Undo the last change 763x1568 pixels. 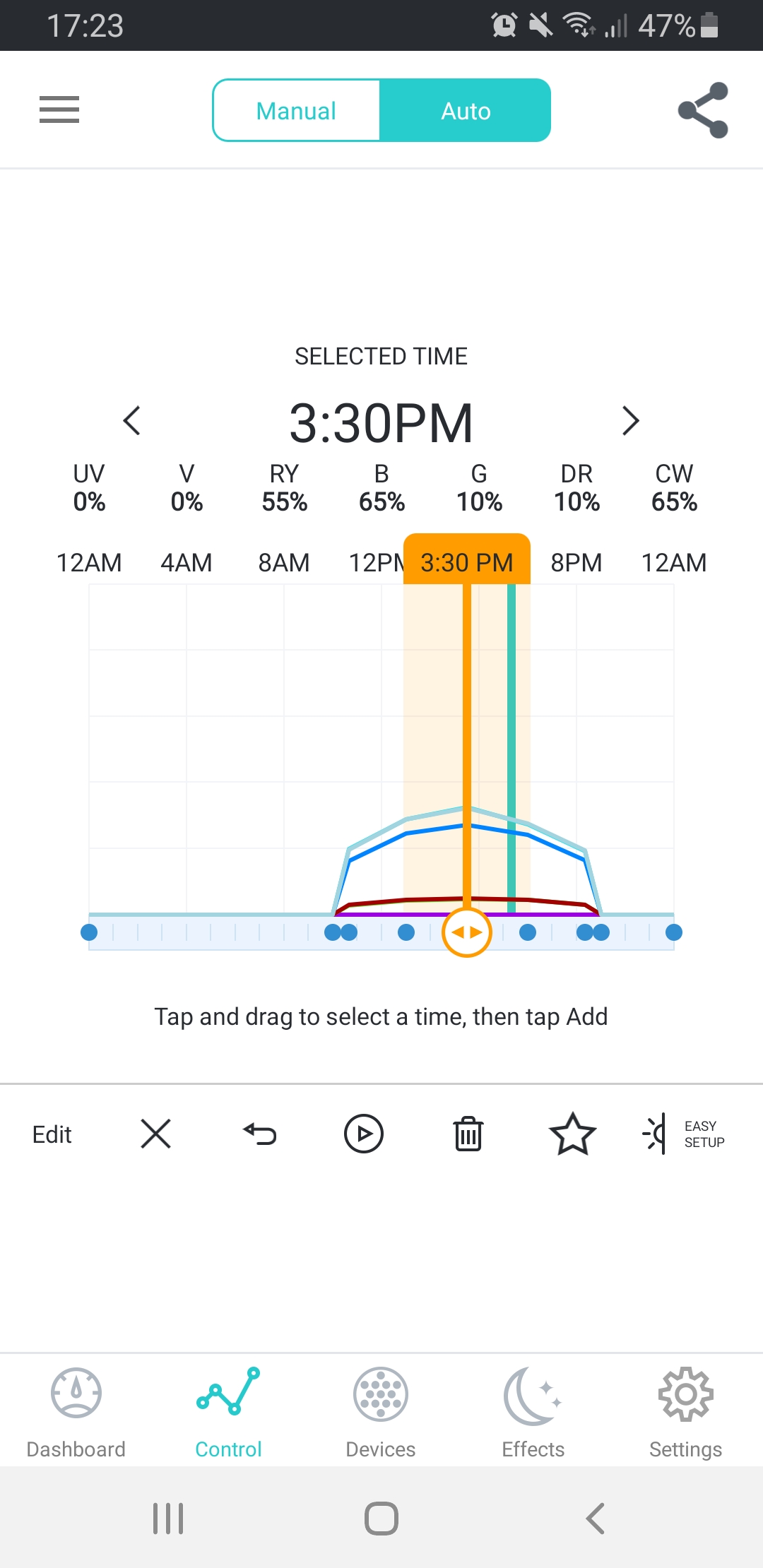259,1134
